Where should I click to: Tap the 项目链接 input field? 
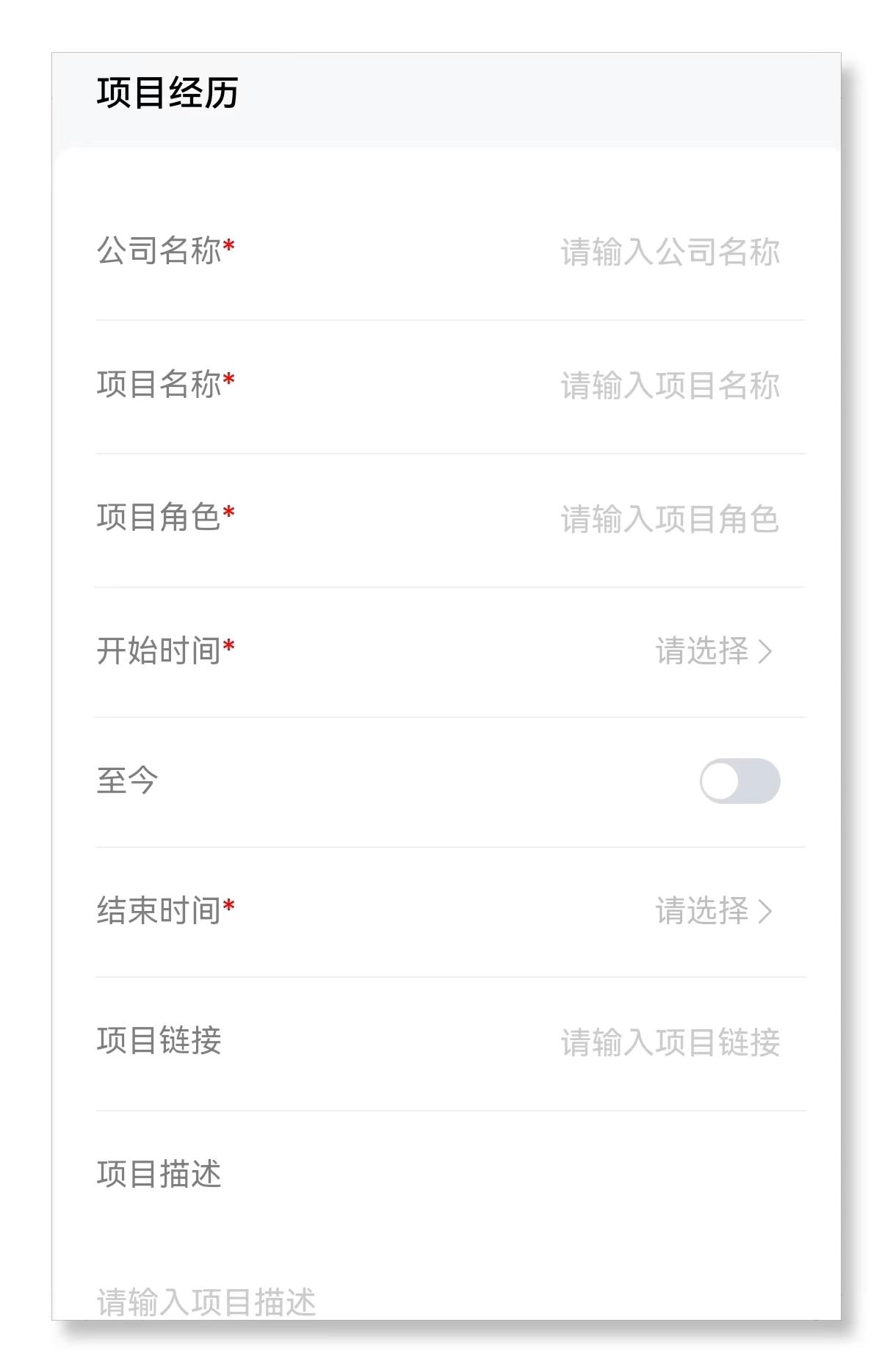click(x=669, y=1042)
